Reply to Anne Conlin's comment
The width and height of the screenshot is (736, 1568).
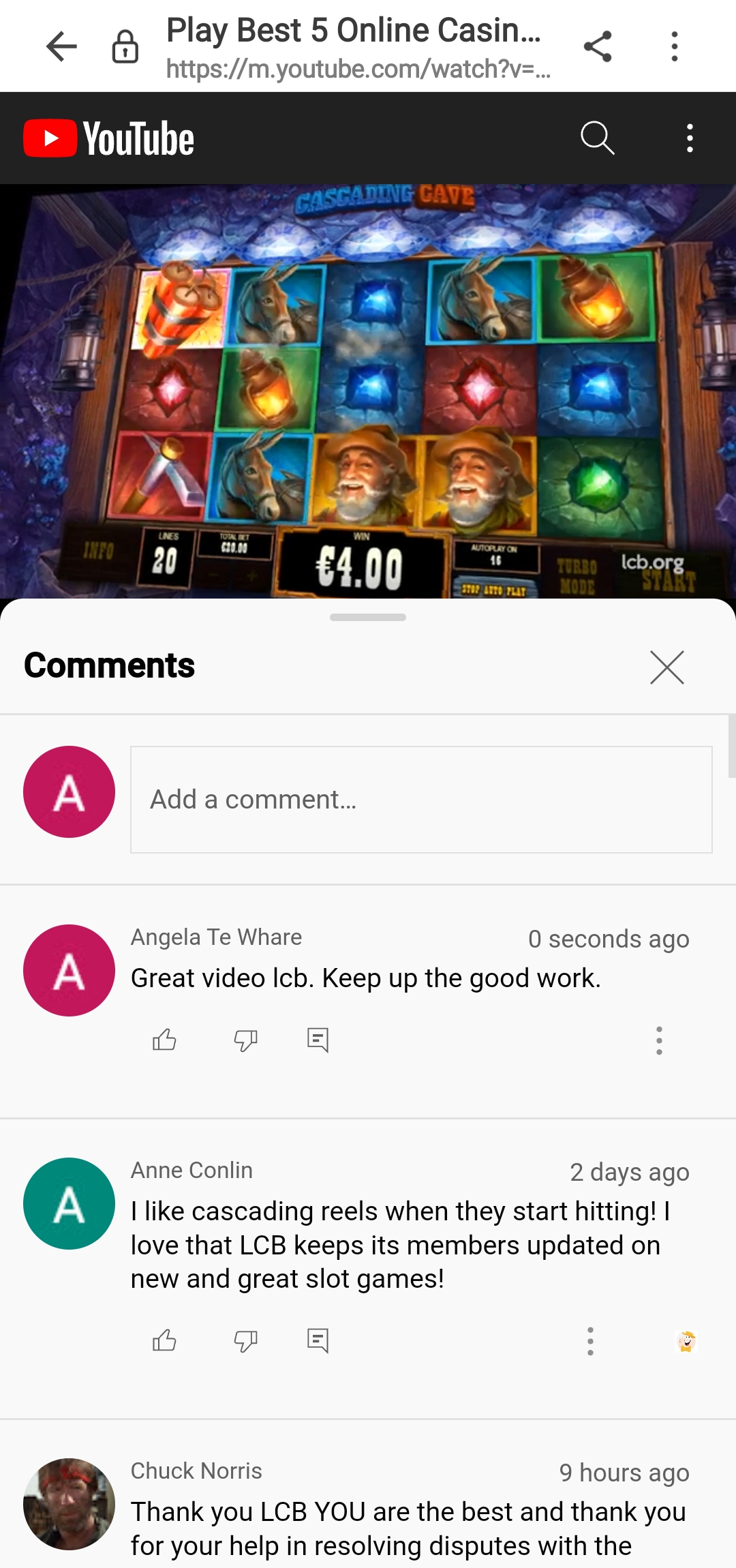click(x=318, y=1341)
